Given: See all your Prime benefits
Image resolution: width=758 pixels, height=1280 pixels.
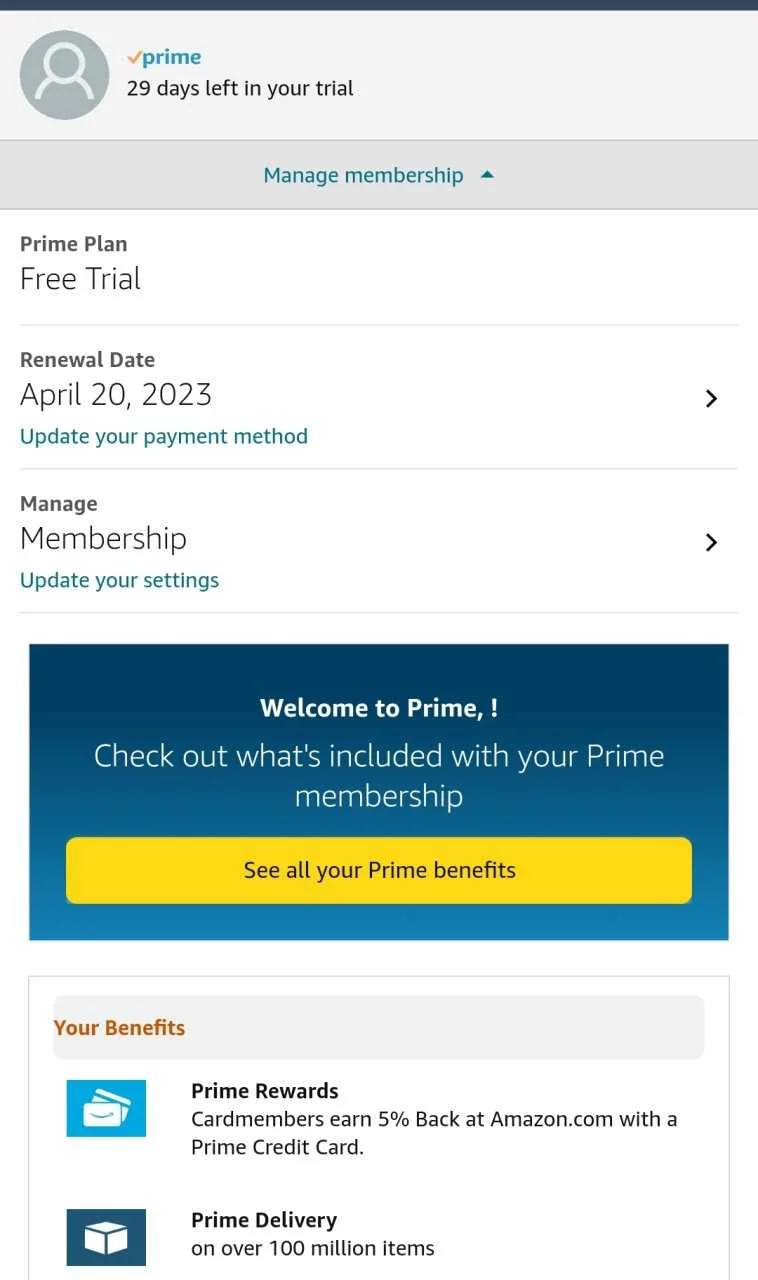Looking at the screenshot, I should [x=379, y=870].
